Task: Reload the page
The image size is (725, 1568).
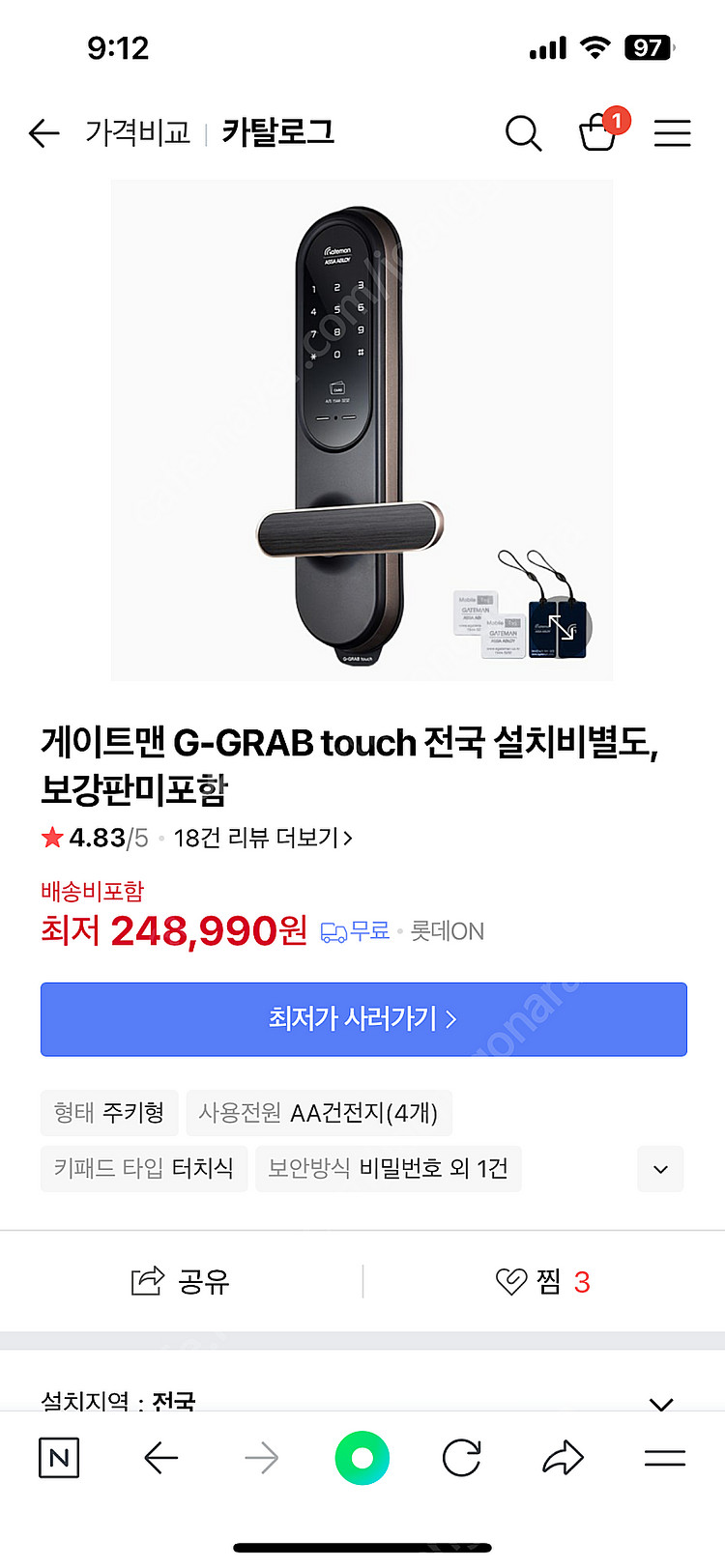Action: 462,1458
